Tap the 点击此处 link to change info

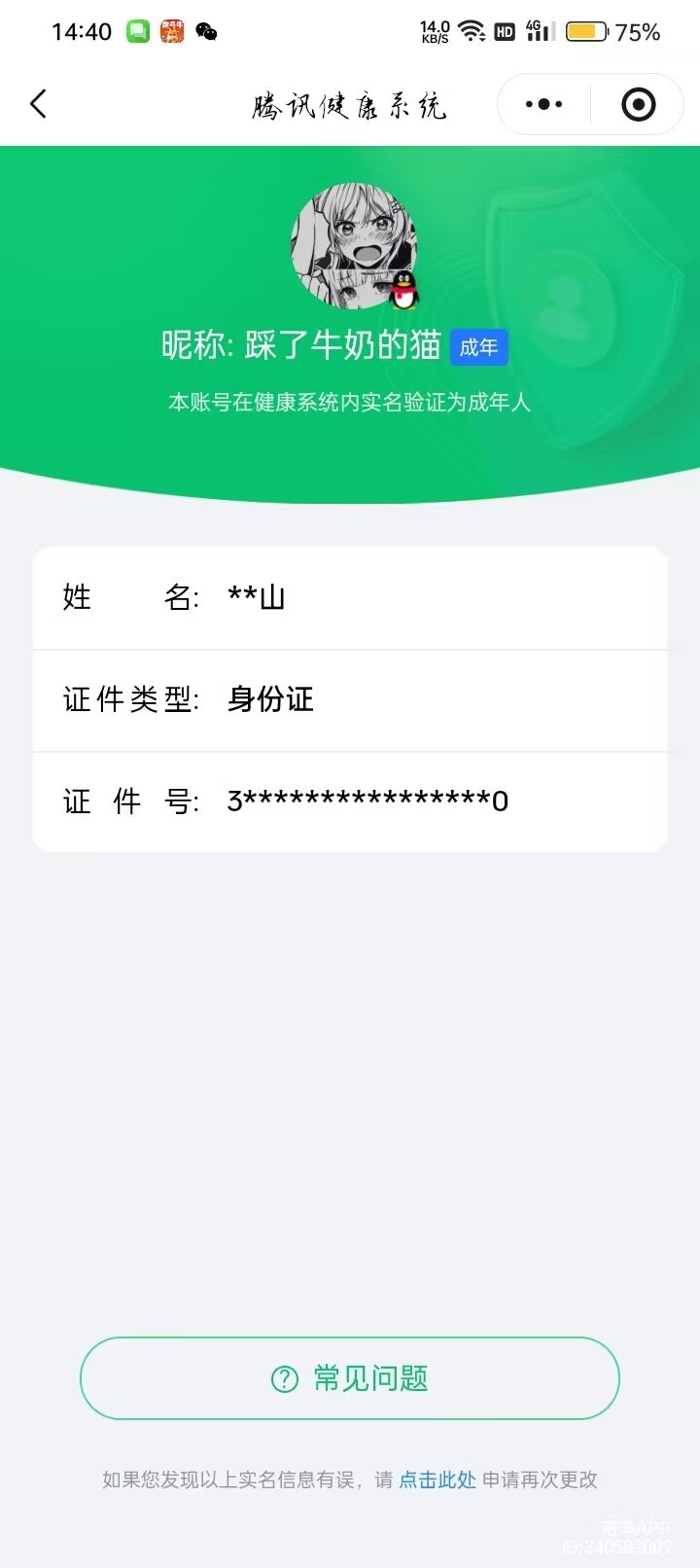point(437,1479)
